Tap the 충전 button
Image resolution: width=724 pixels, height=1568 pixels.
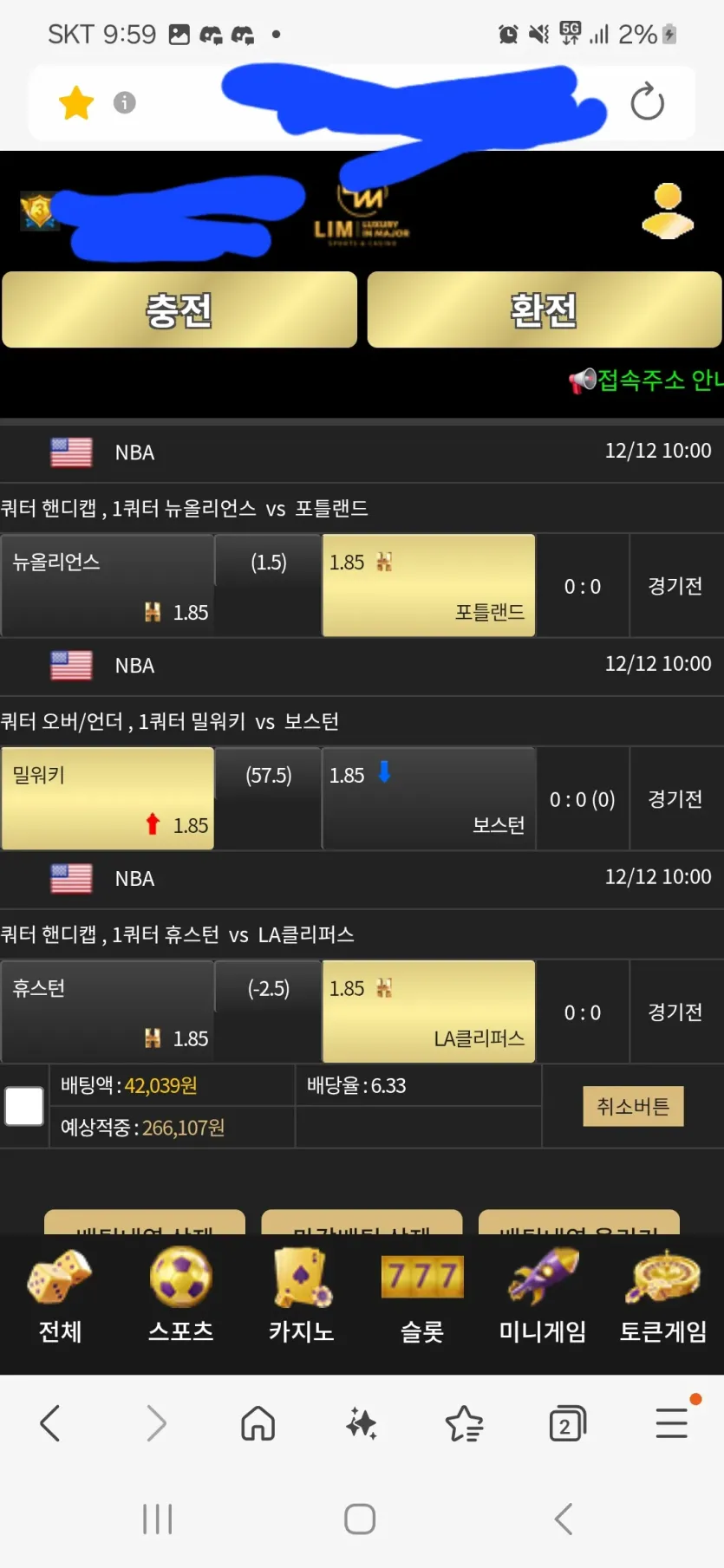pos(179,309)
